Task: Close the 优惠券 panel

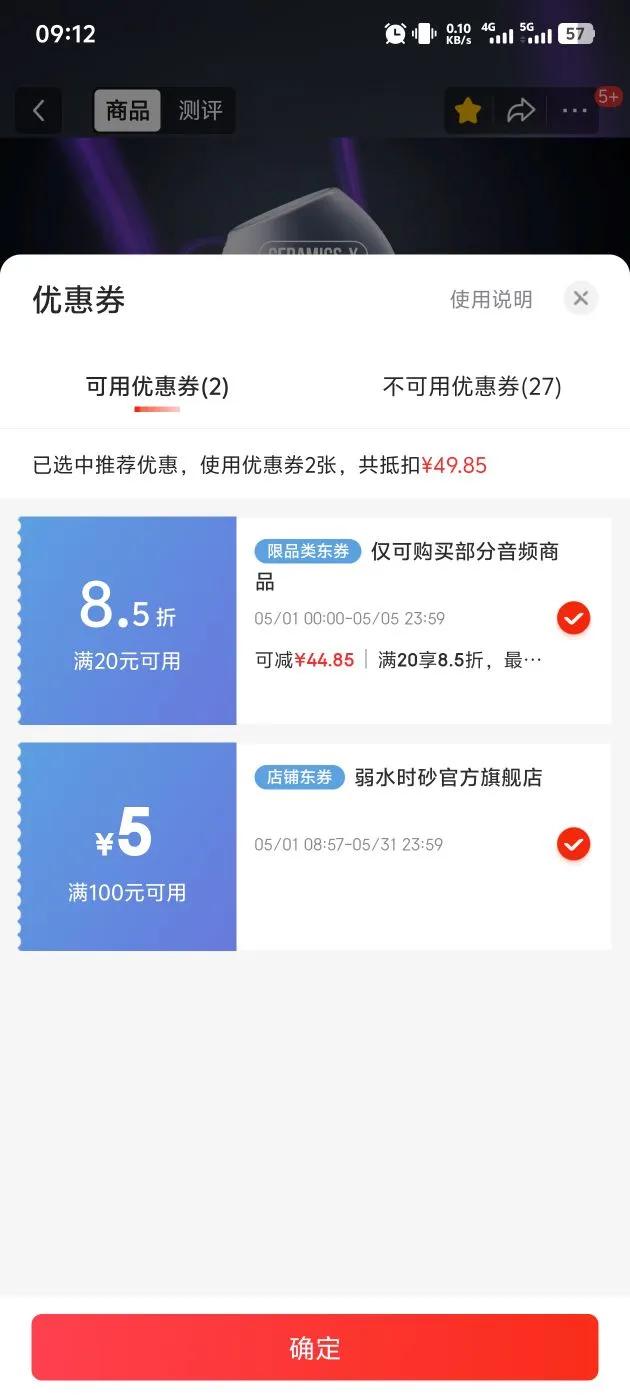Action: [580, 298]
